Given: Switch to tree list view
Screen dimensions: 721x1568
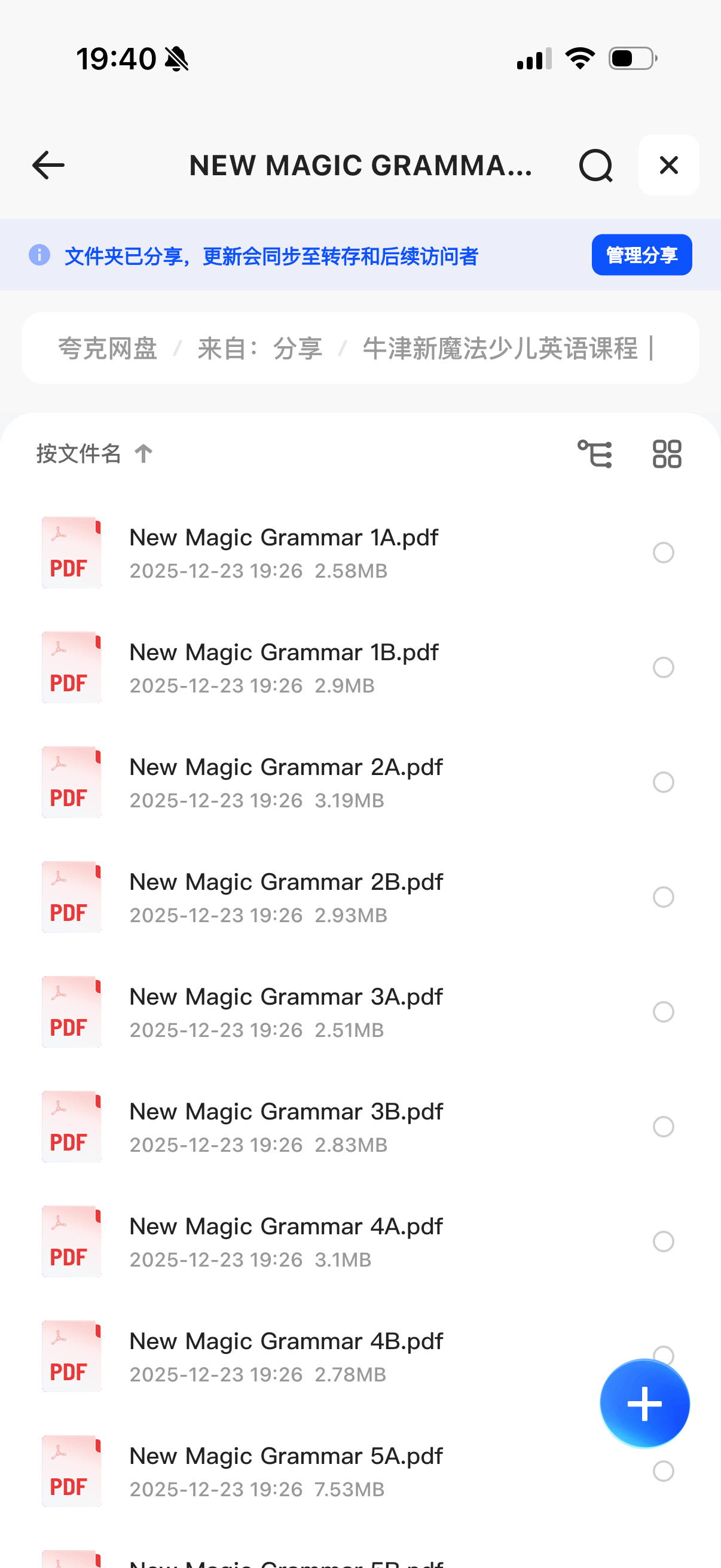Looking at the screenshot, I should pos(594,454).
